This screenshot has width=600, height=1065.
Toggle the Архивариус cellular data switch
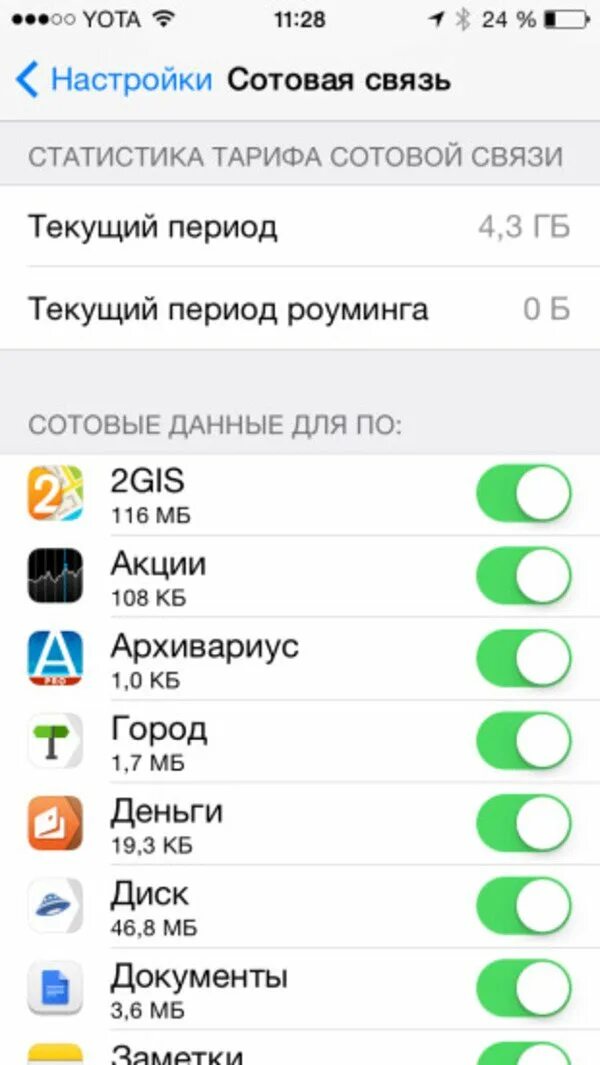coord(523,659)
